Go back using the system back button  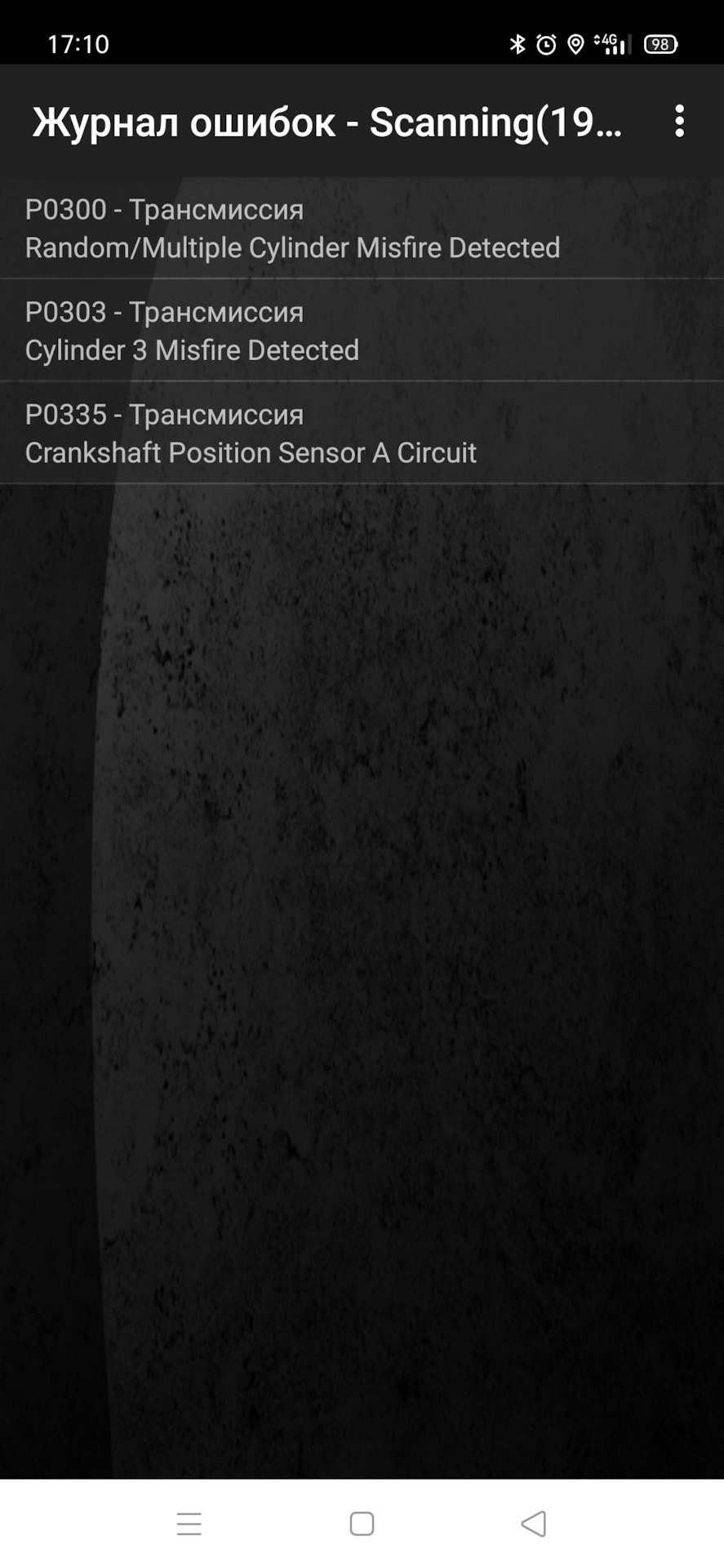(x=534, y=1524)
